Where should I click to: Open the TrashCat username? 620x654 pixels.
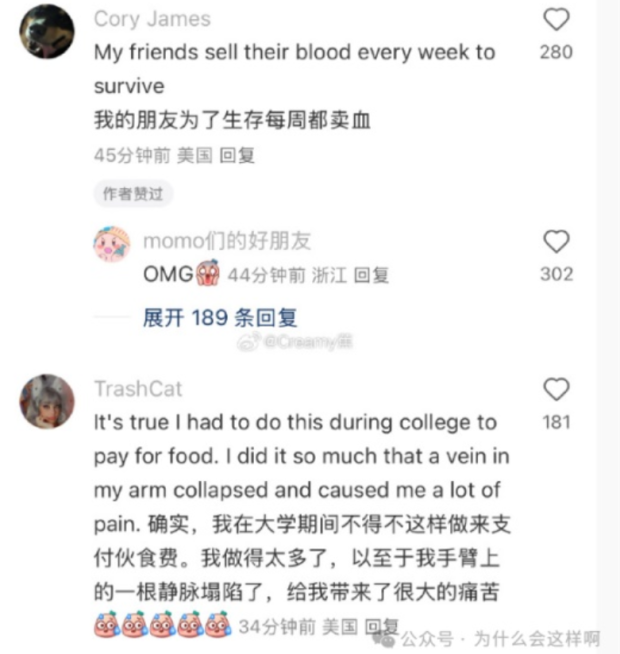(138, 389)
